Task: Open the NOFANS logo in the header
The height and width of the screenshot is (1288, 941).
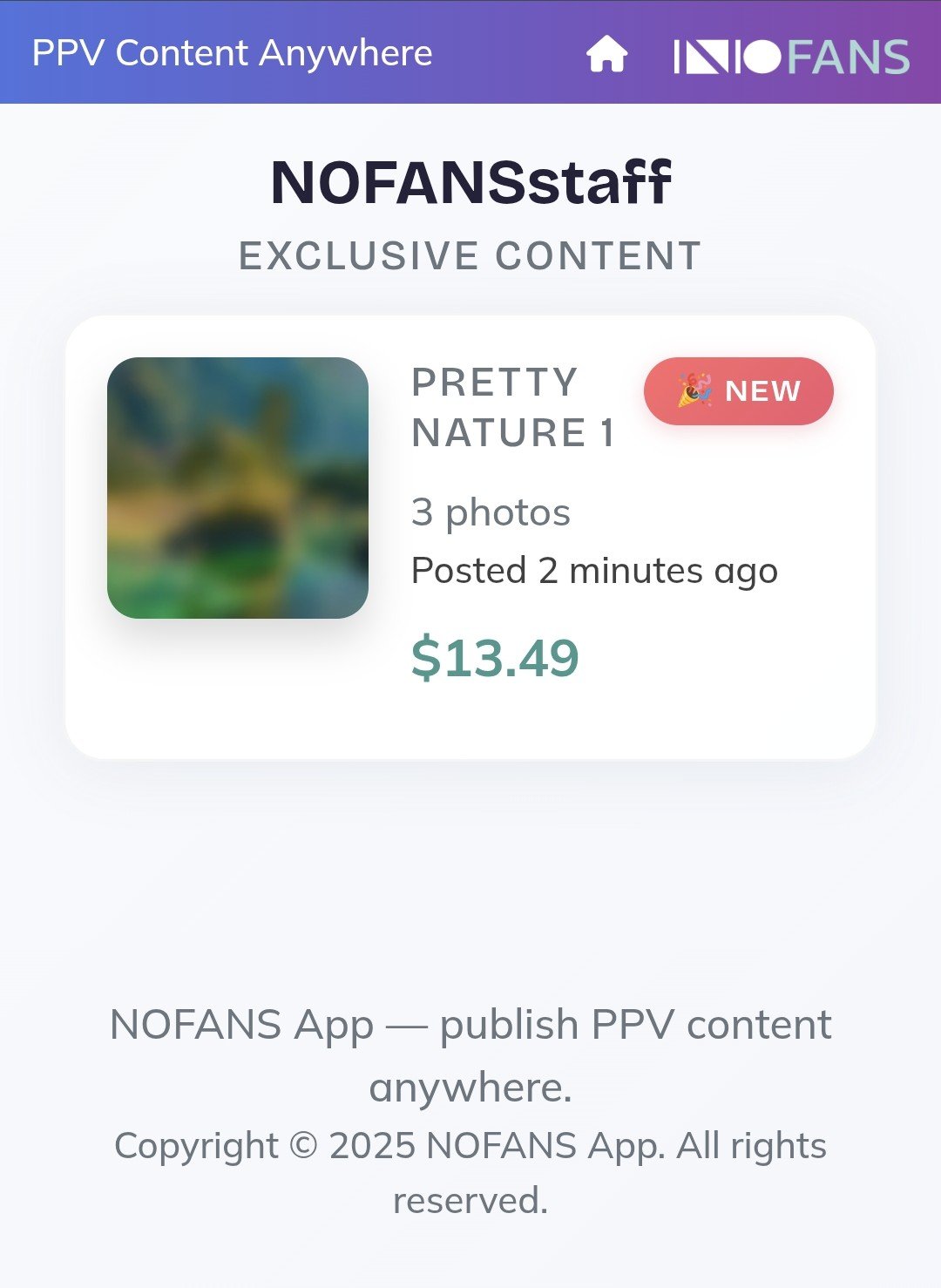Action: (789, 54)
